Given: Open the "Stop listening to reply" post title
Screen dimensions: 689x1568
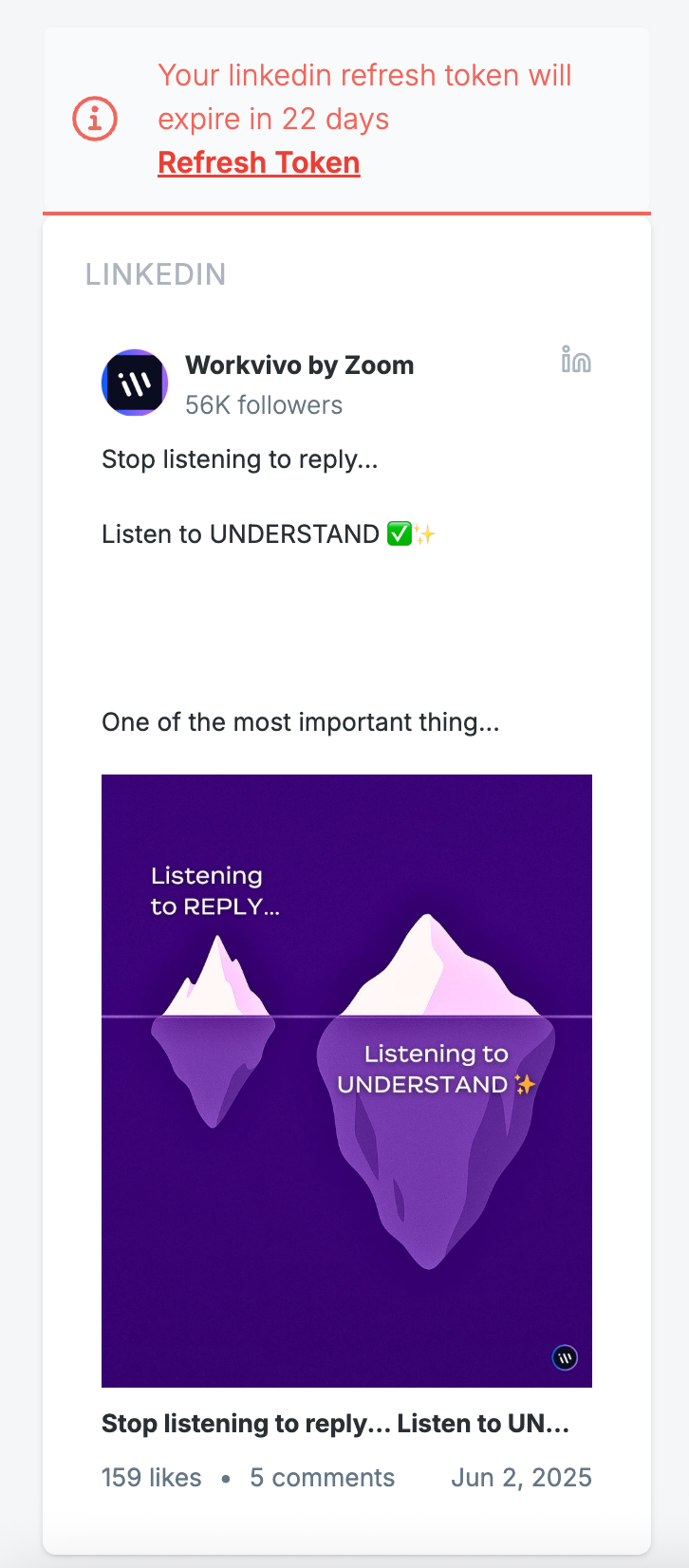Looking at the screenshot, I should coord(335,1424).
